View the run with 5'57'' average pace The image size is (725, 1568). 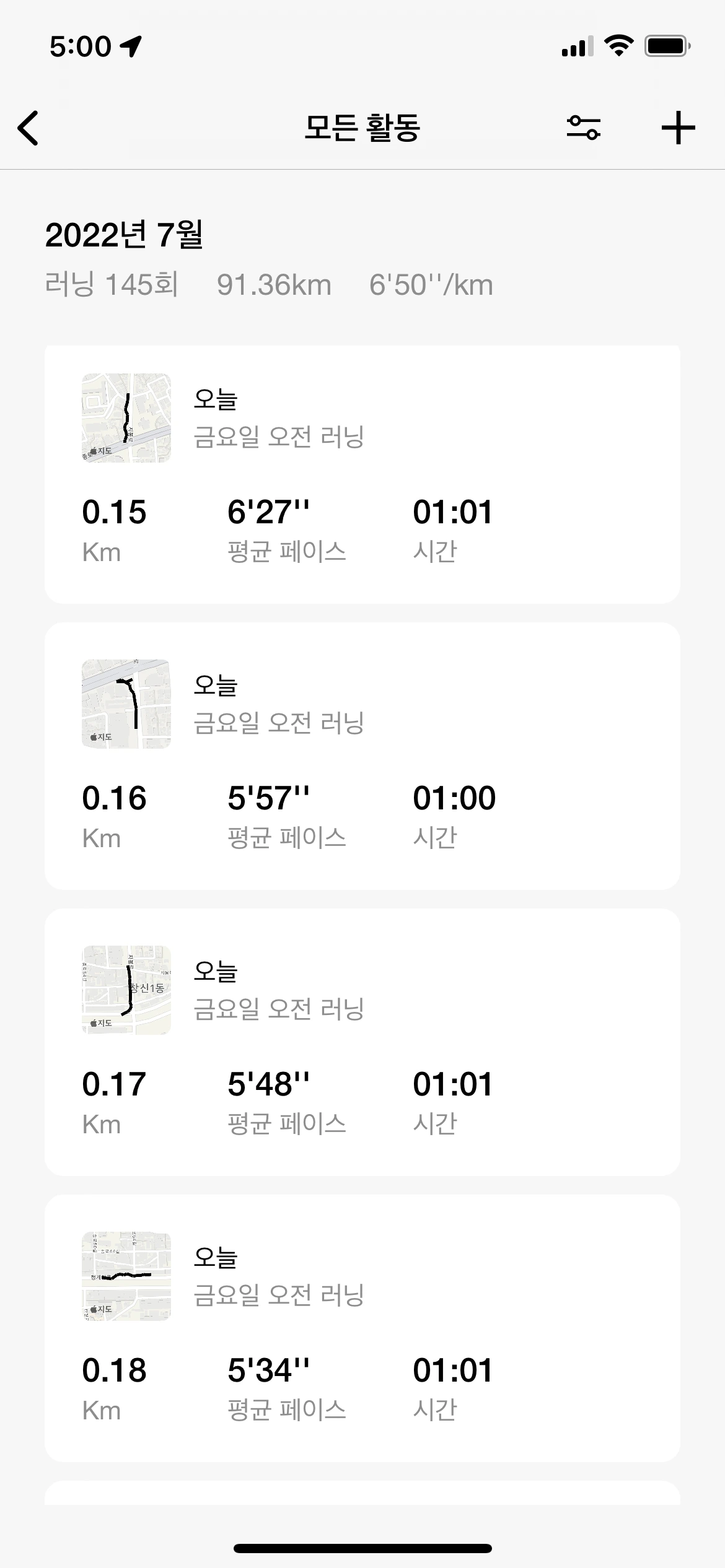coord(362,756)
